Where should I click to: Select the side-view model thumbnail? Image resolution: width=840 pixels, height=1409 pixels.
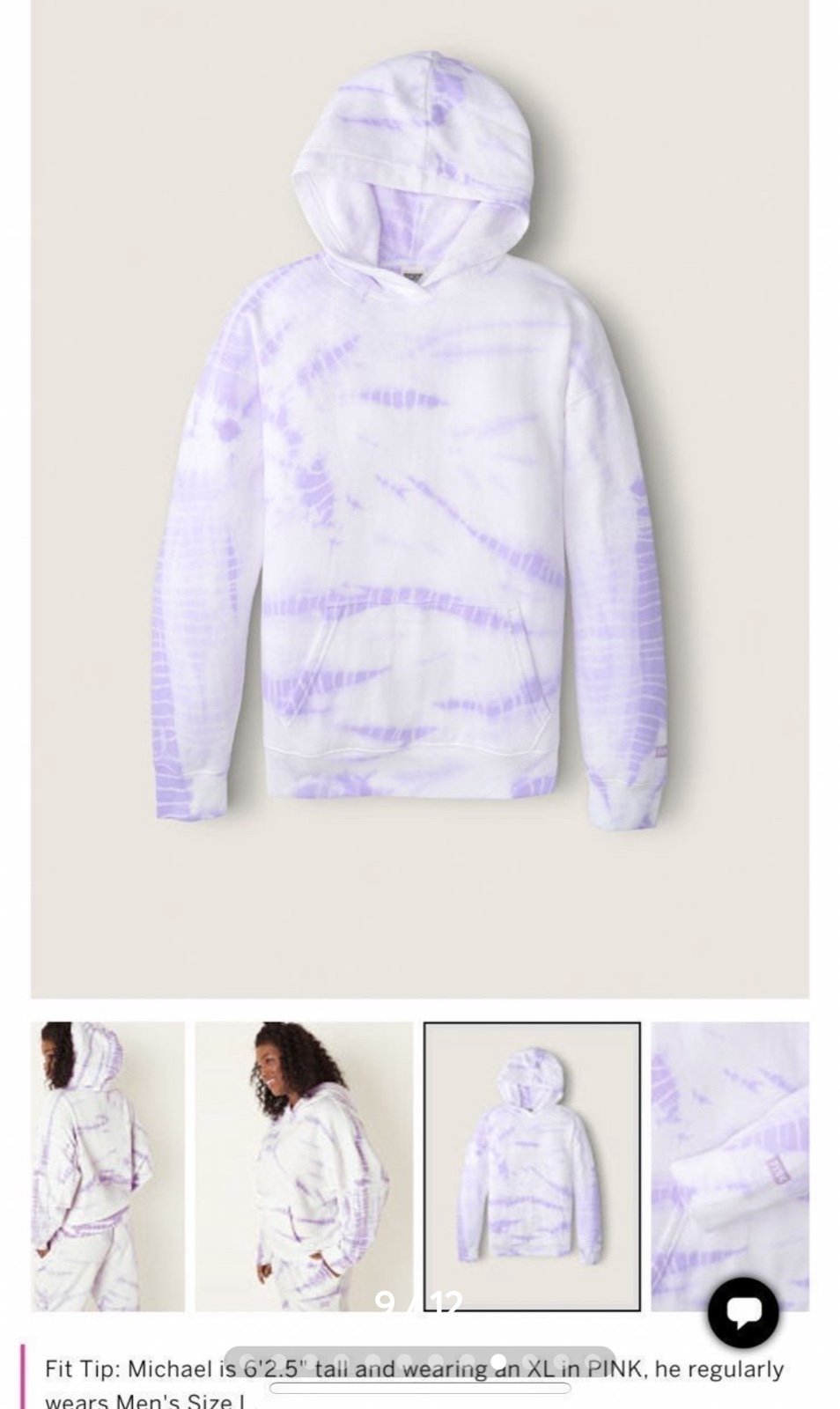pos(304,1166)
